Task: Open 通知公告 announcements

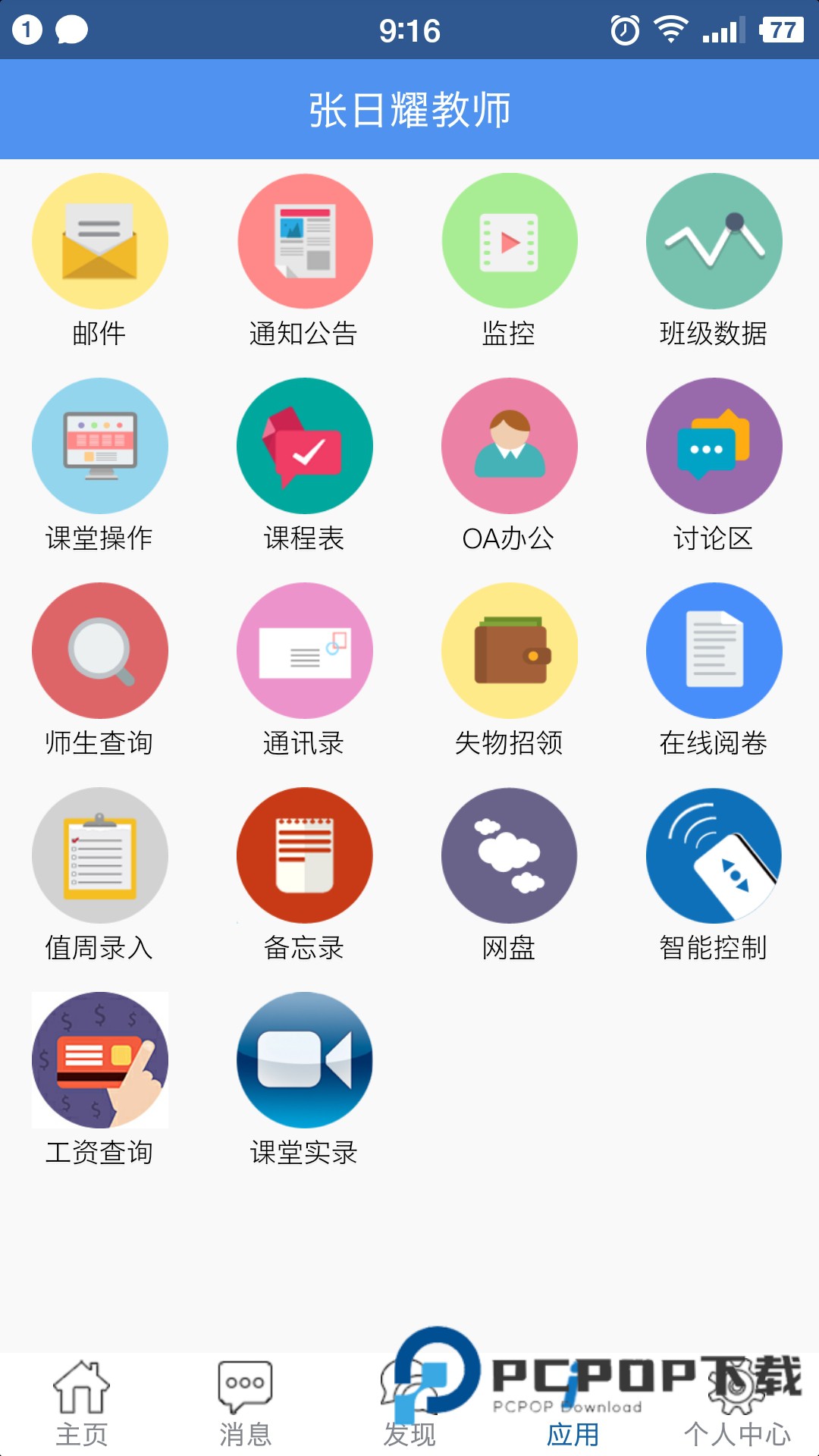Action: click(304, 240)
